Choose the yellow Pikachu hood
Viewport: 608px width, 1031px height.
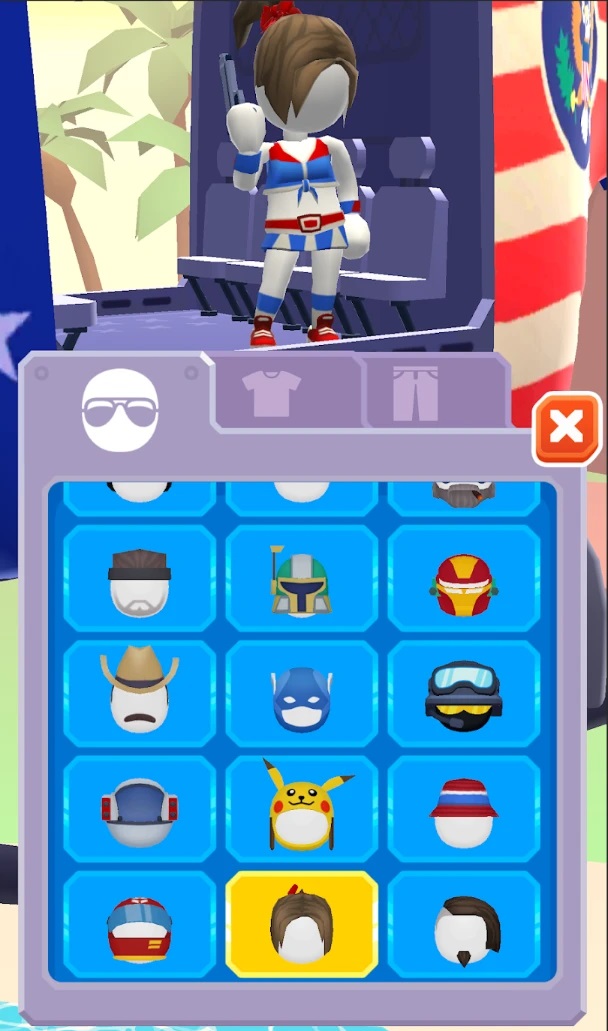pos(301,809)
